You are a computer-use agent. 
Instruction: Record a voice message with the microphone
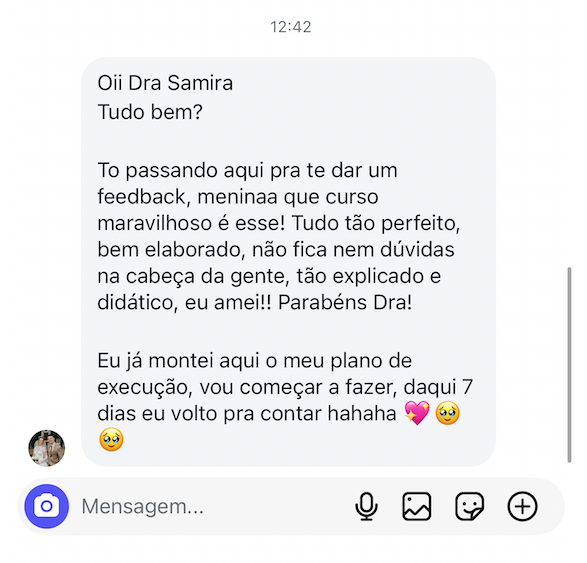[x=366, y=506]
